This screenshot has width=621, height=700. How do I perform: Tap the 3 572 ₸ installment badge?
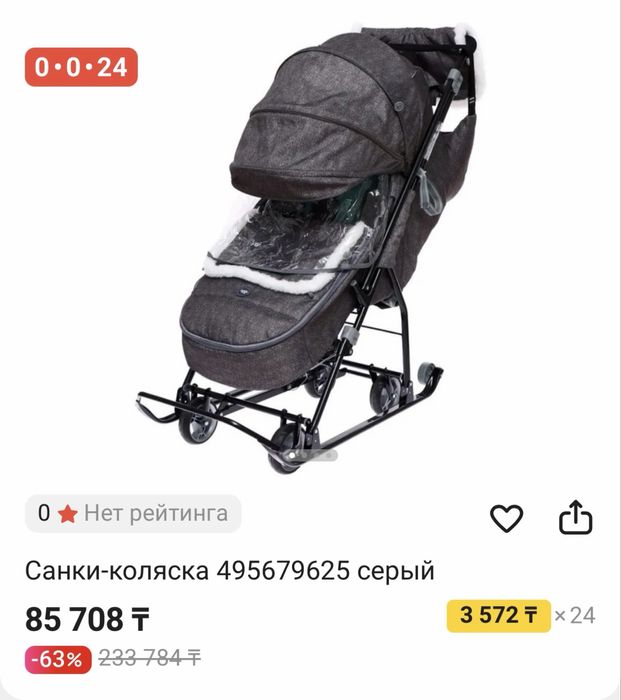[x=498, y=615]
